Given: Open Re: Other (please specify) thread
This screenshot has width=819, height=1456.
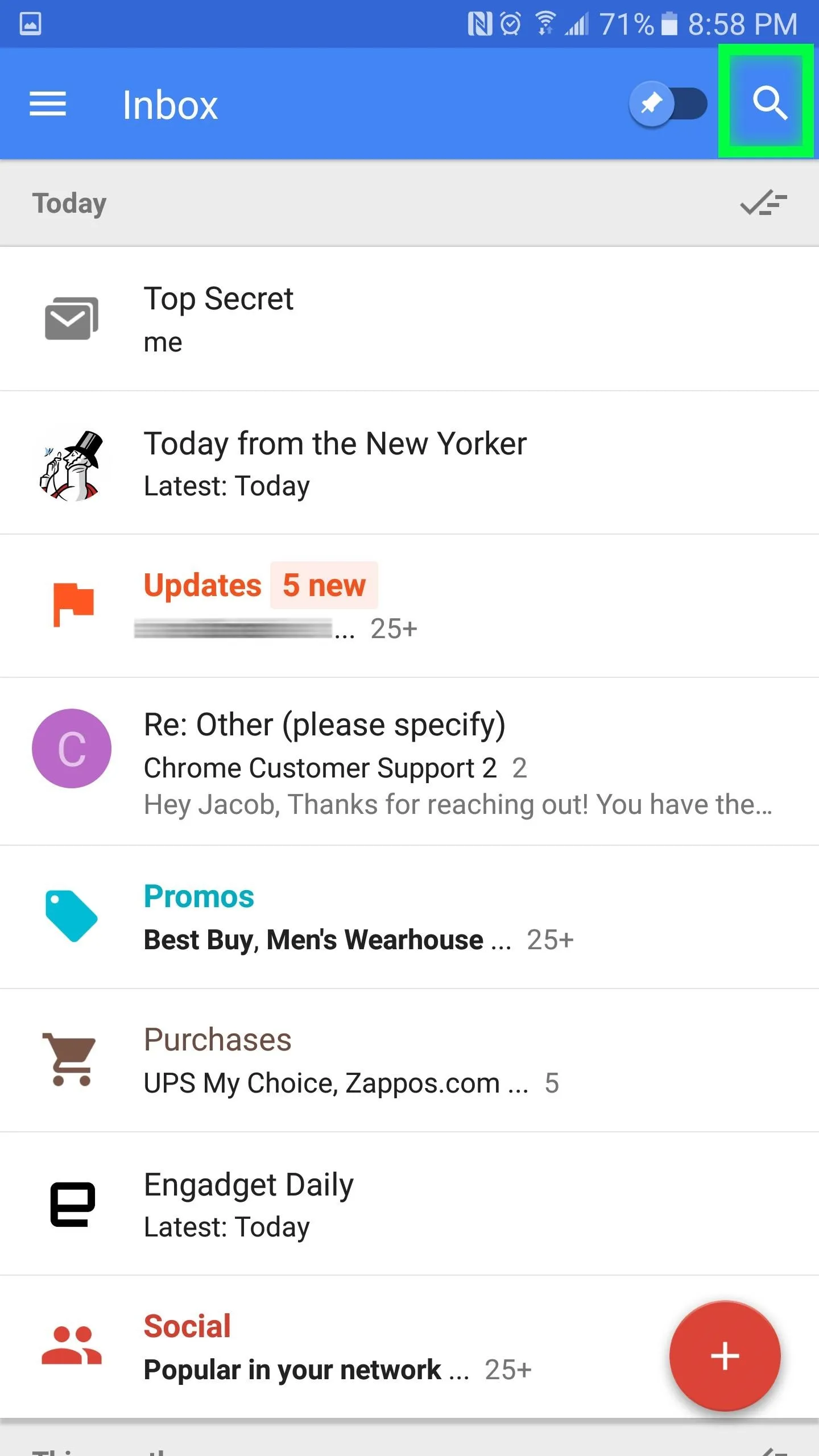Looking at the screenshot, I should [409, 762].
